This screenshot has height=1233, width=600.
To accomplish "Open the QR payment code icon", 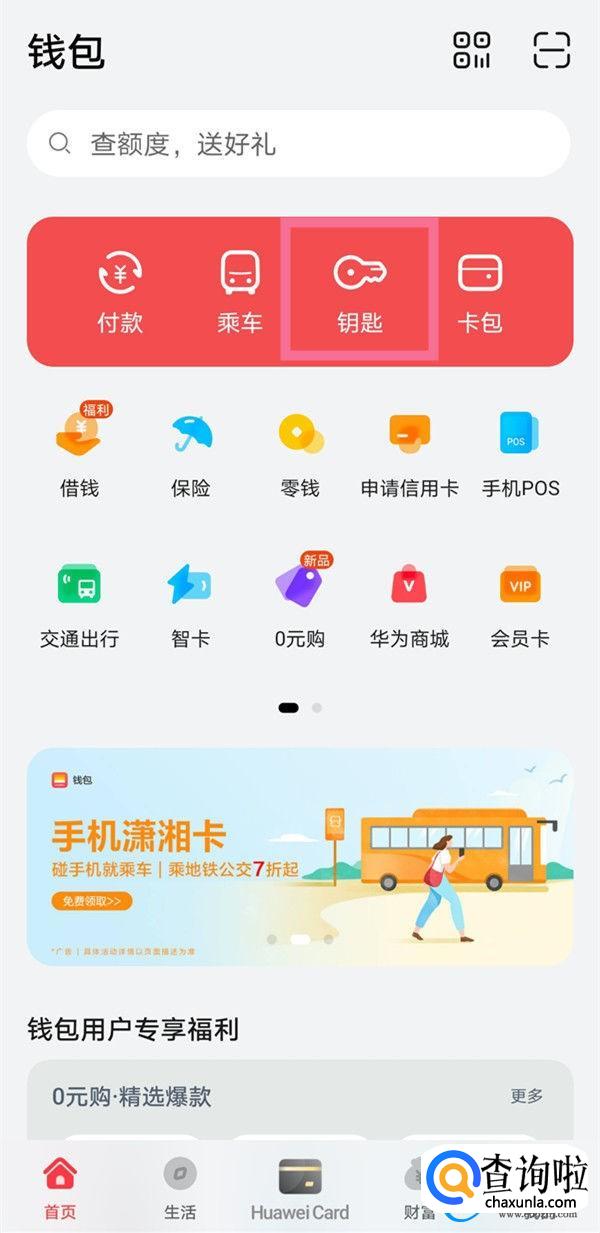I will [x=472, y=50].
